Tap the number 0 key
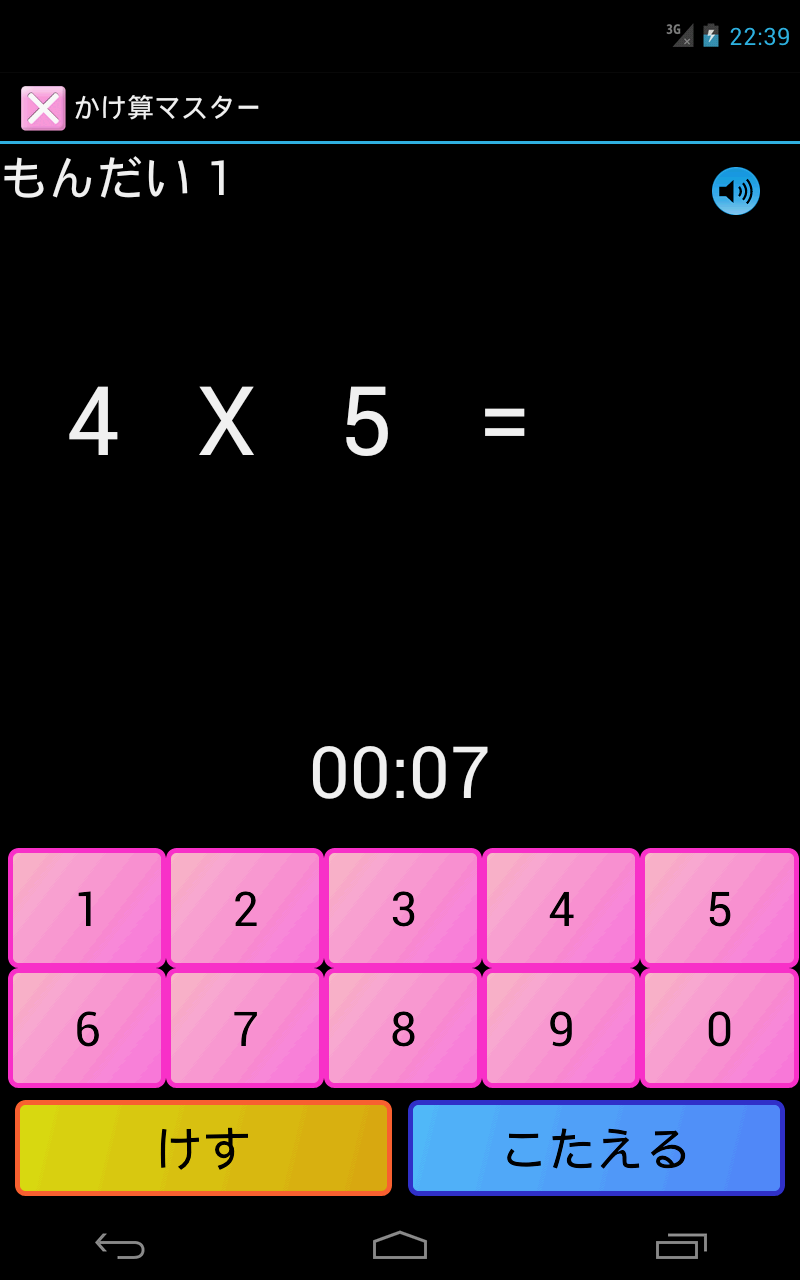800x1280 pixels. coord(719,1028)
